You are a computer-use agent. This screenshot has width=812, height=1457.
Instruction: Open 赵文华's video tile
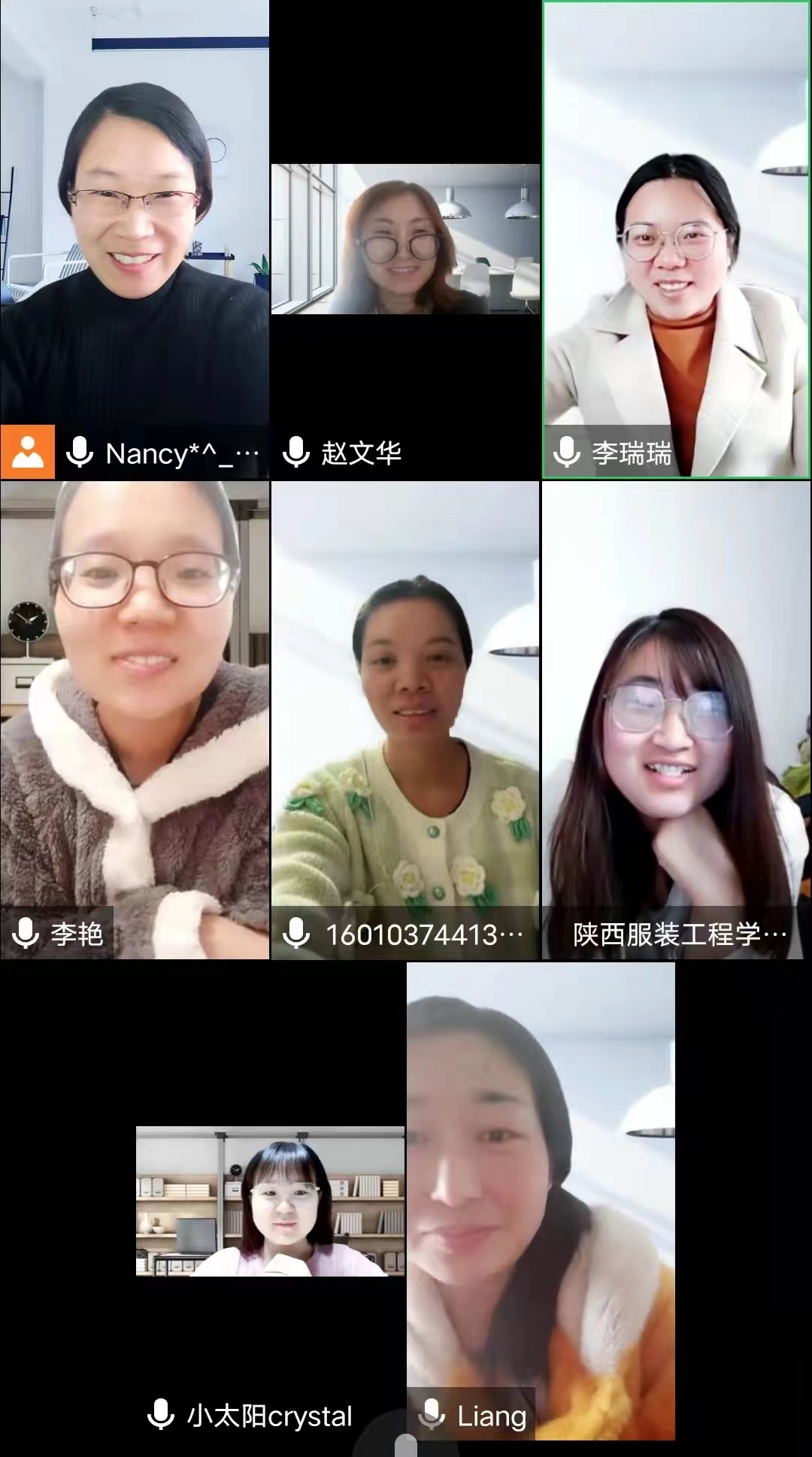(405, 239)
